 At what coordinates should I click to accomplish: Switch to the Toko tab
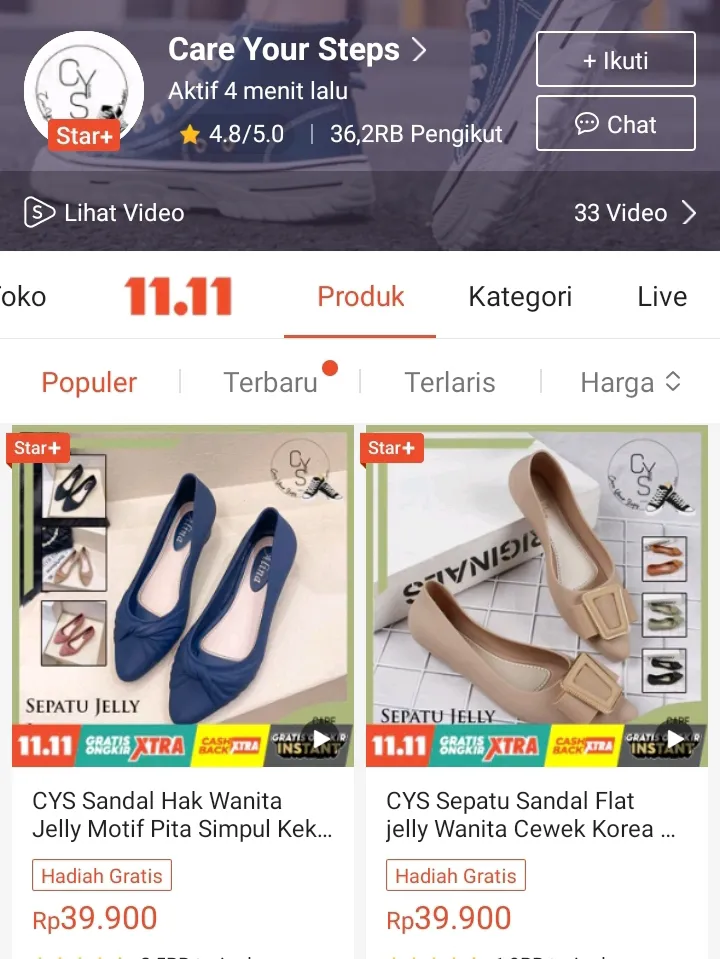point(22,297)
